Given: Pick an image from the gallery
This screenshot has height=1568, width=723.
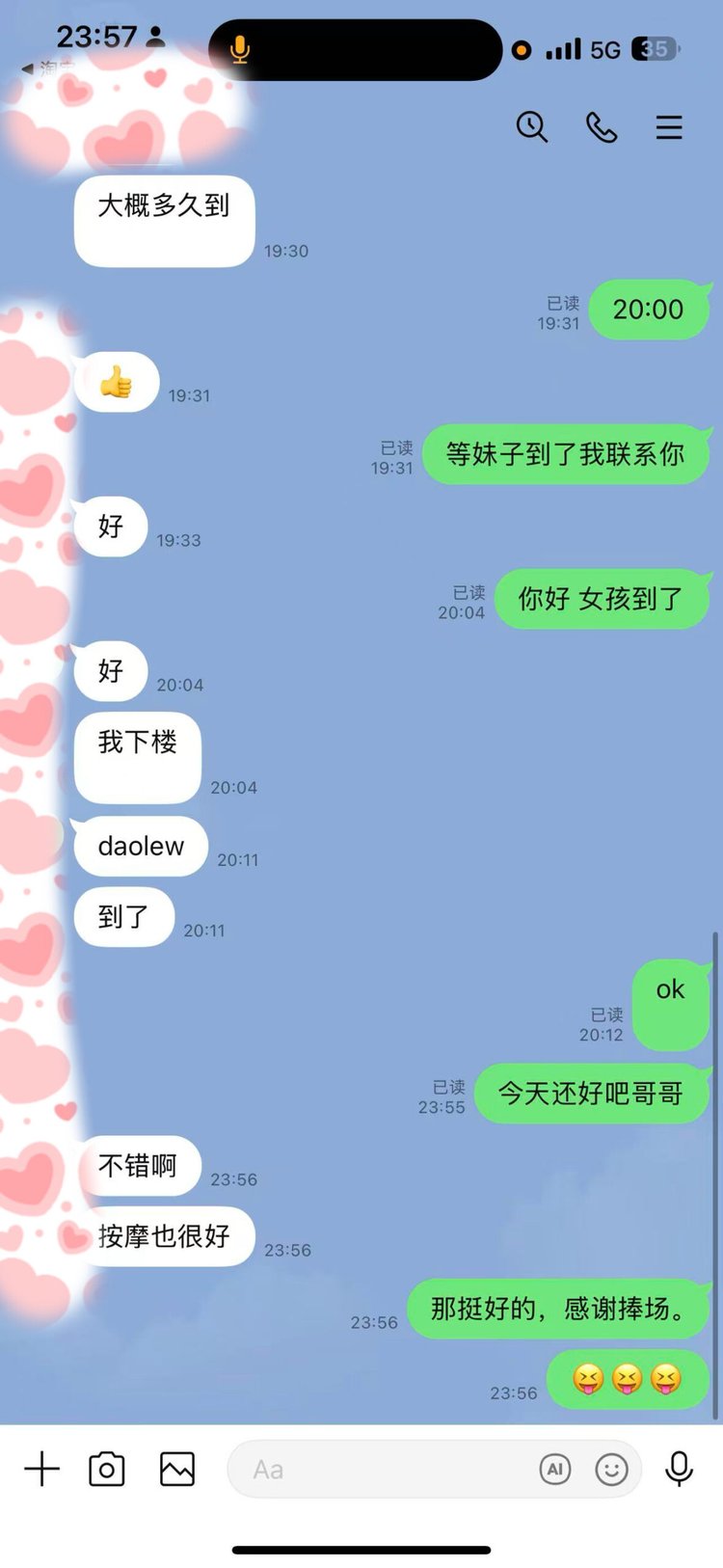Looking at the screenshot, I should point(177,1469).
